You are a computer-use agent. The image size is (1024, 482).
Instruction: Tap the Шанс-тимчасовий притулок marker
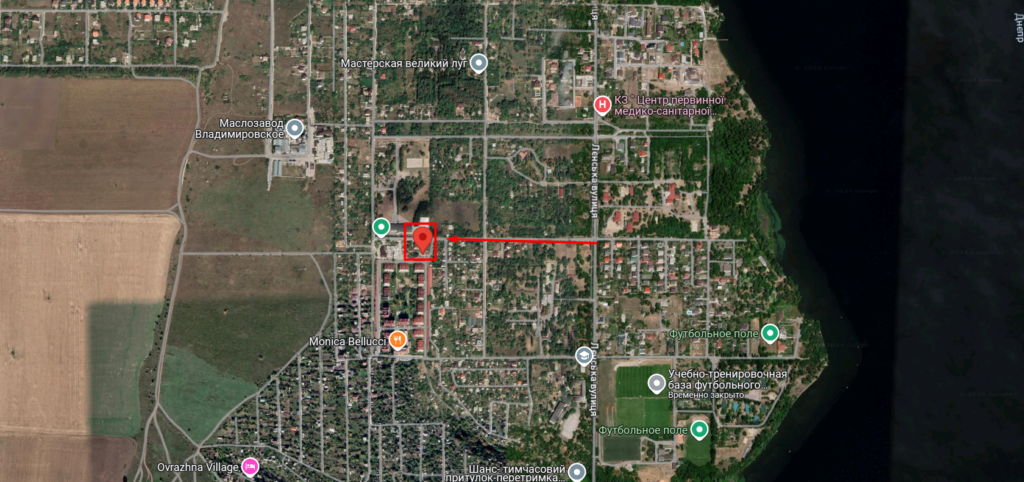(577, 471)
